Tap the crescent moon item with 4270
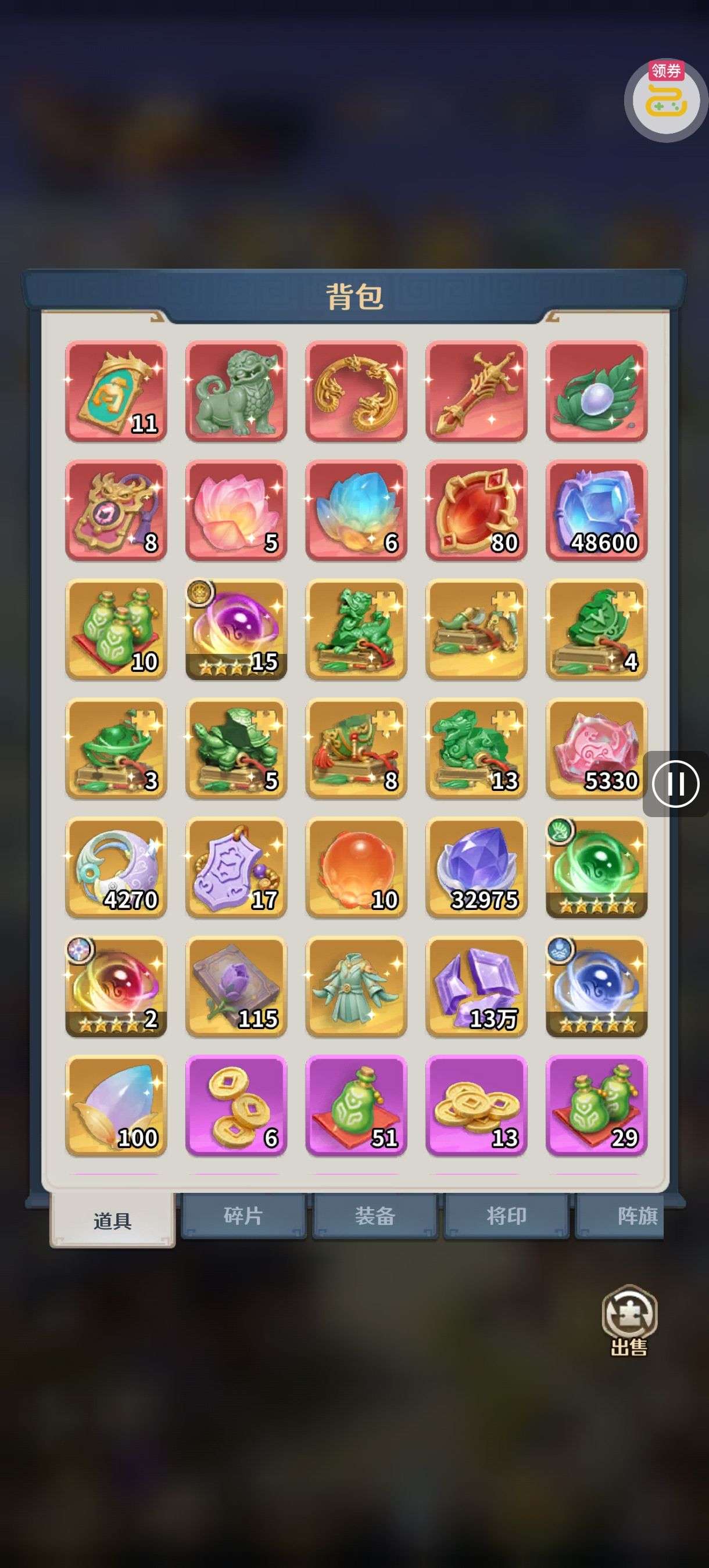Image resolution: width=709 pixels, height=1568 pixels. (x=116, y=868)
